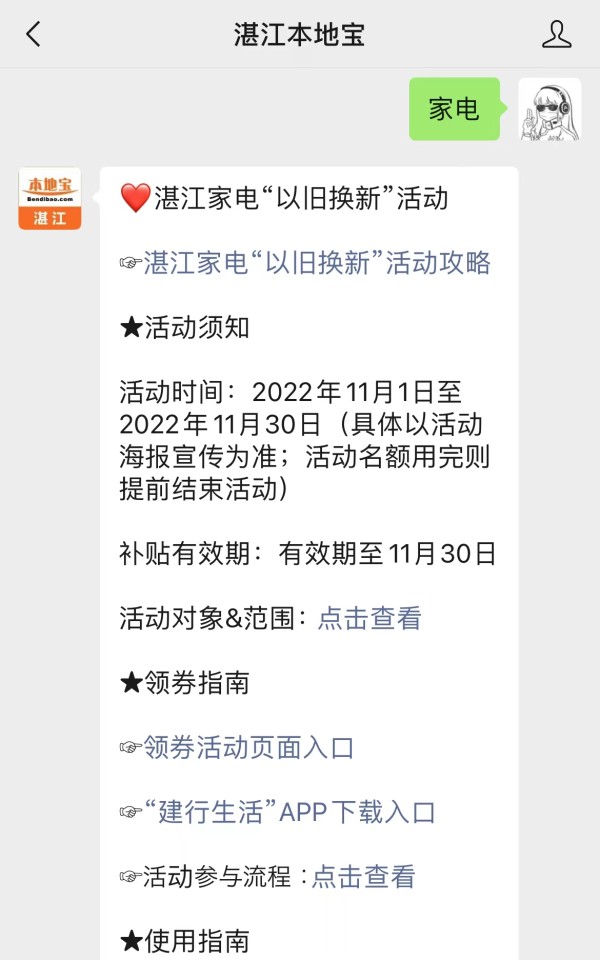Tap 点击查看 next to 活动参与流程
The height and width of the screenshot is (960, 600).
[x=363, y=877]
